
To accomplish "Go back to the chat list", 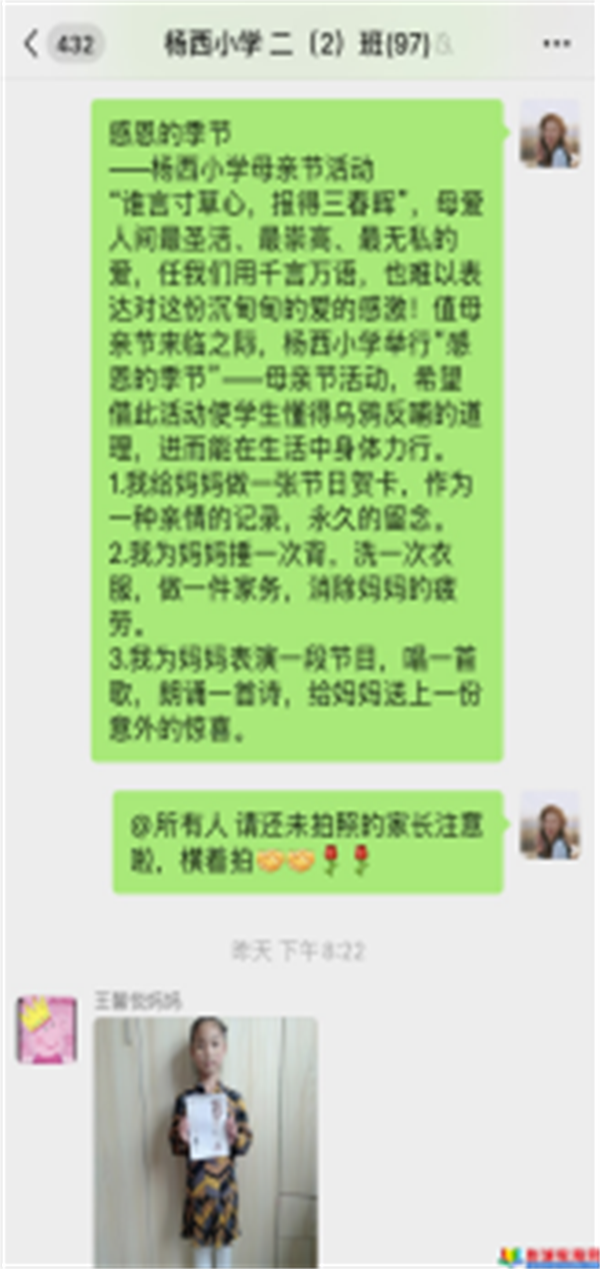I will [32, 44].
